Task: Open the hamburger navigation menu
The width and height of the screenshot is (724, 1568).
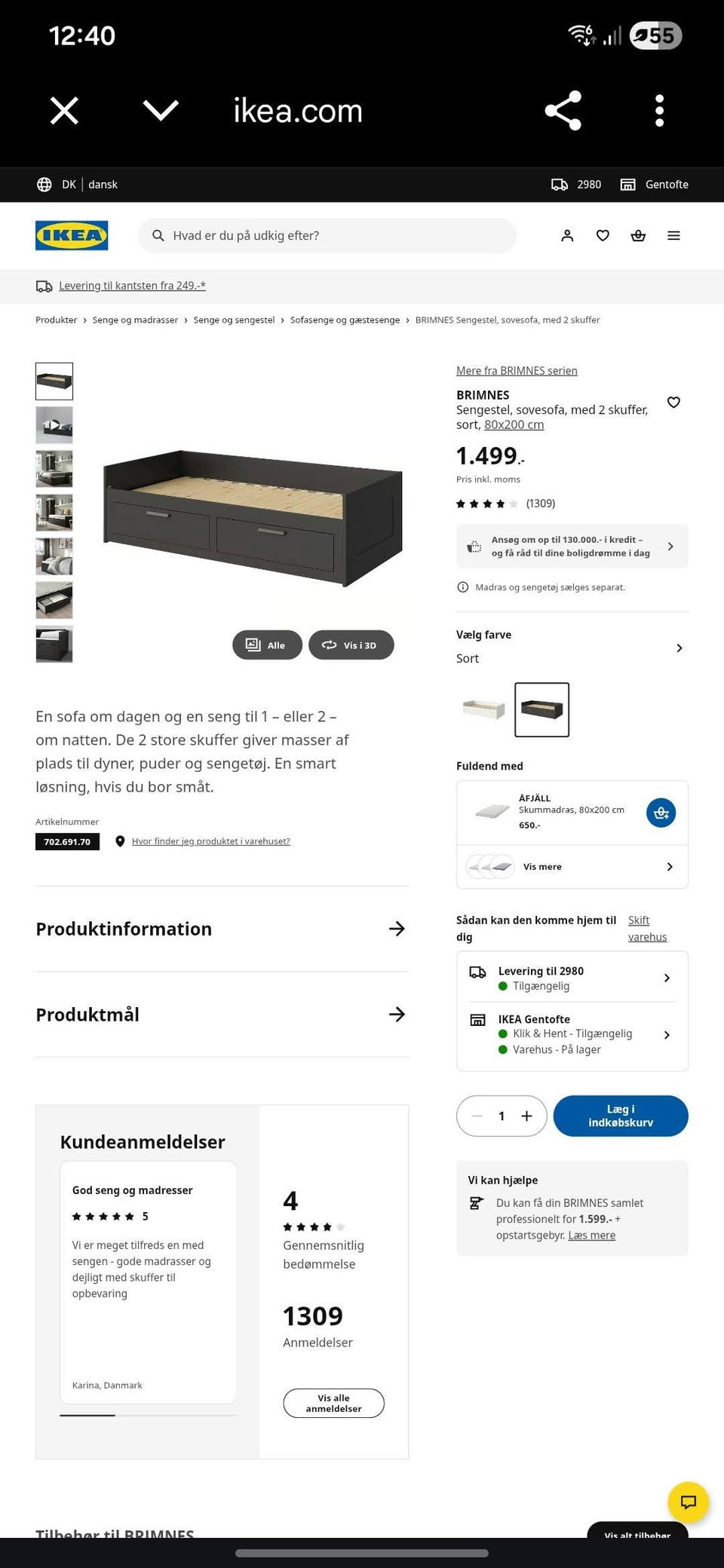Action: 673,235
